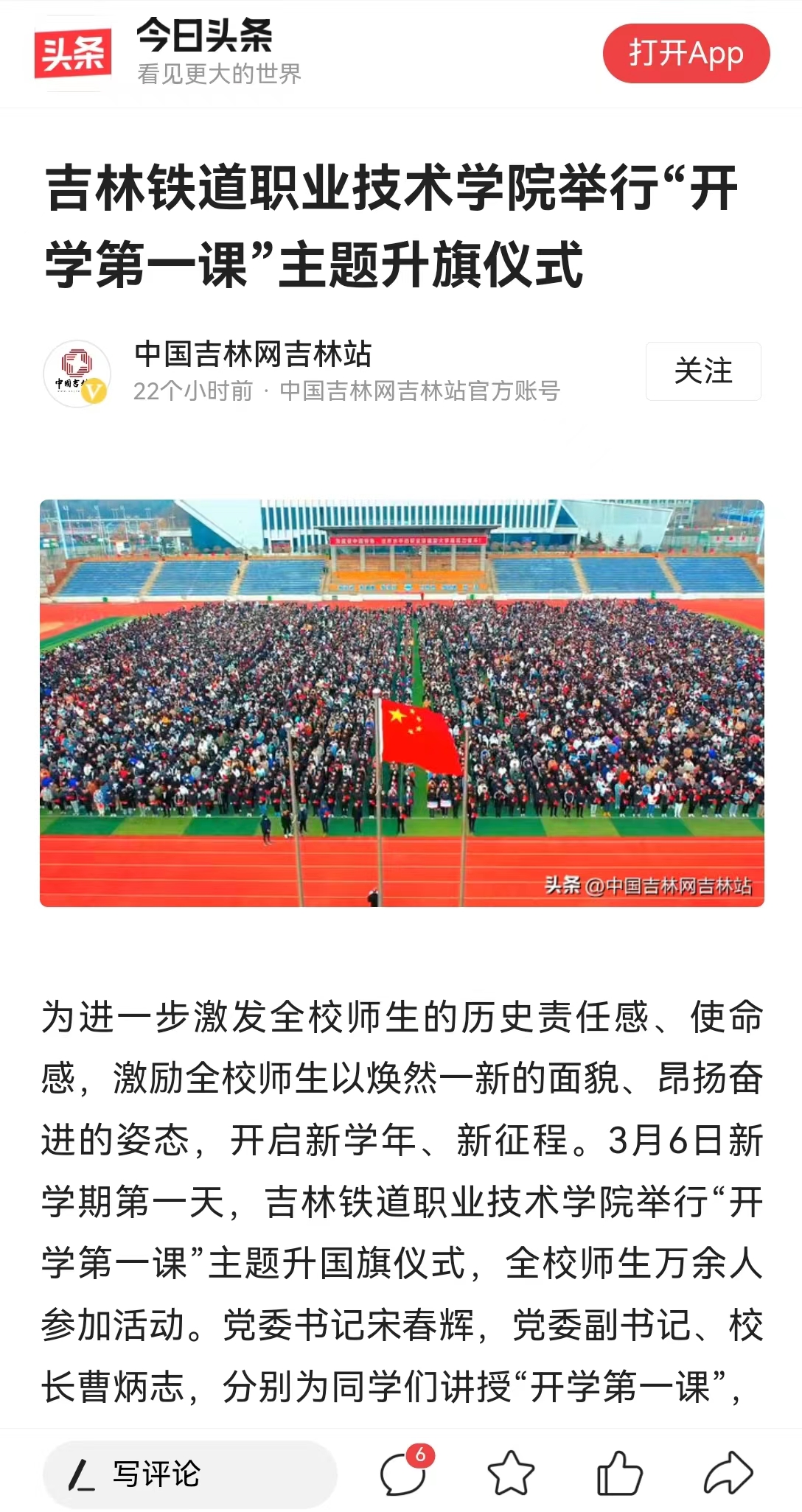Viewport: 802px width, 1512px height.
Task: Open the 中国吉林网吉林站 author name
Action: [x=252, y=354]
